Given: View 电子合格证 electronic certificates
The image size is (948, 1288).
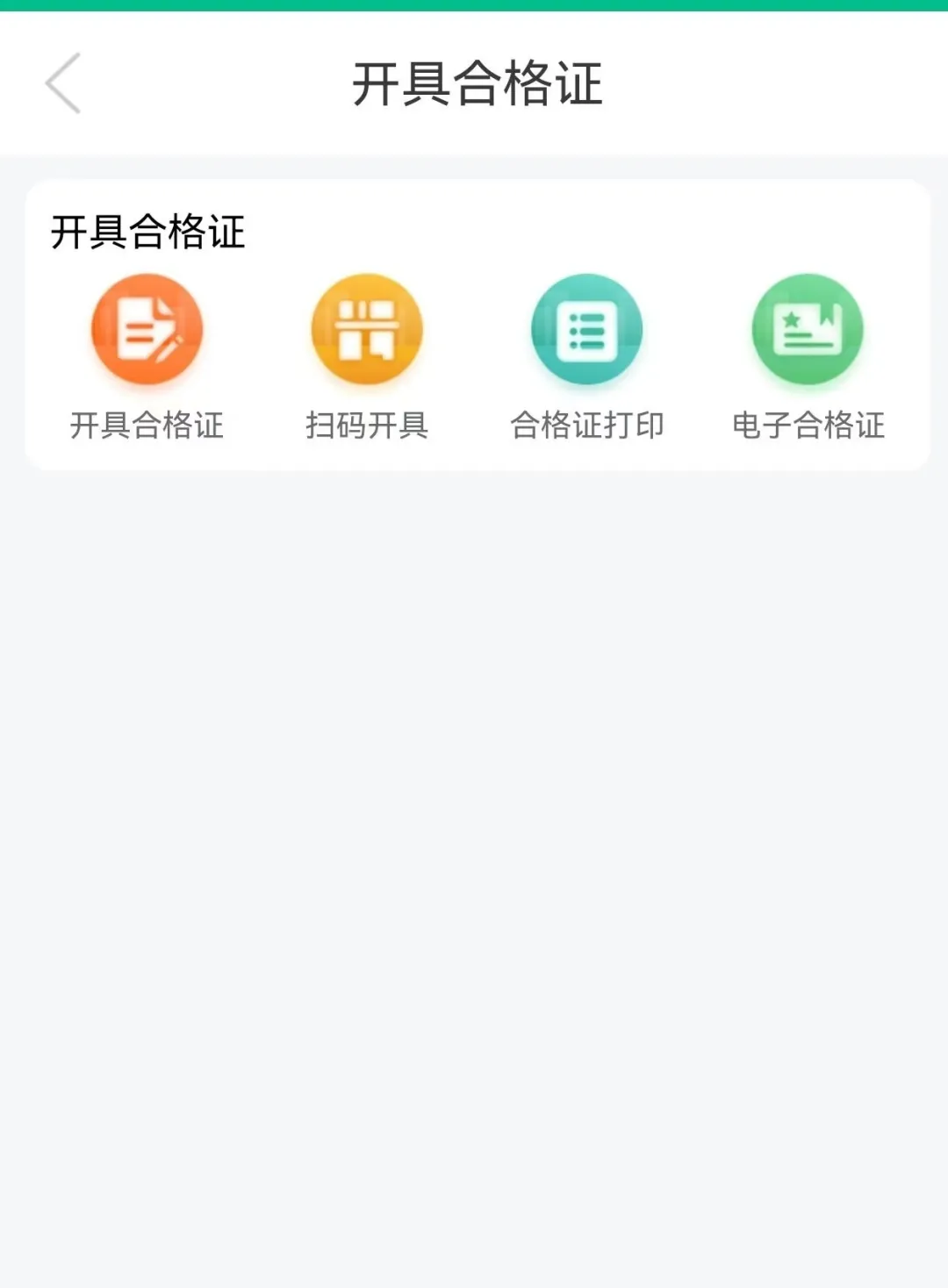Looking at the screenshot, I should click(808, 330).
